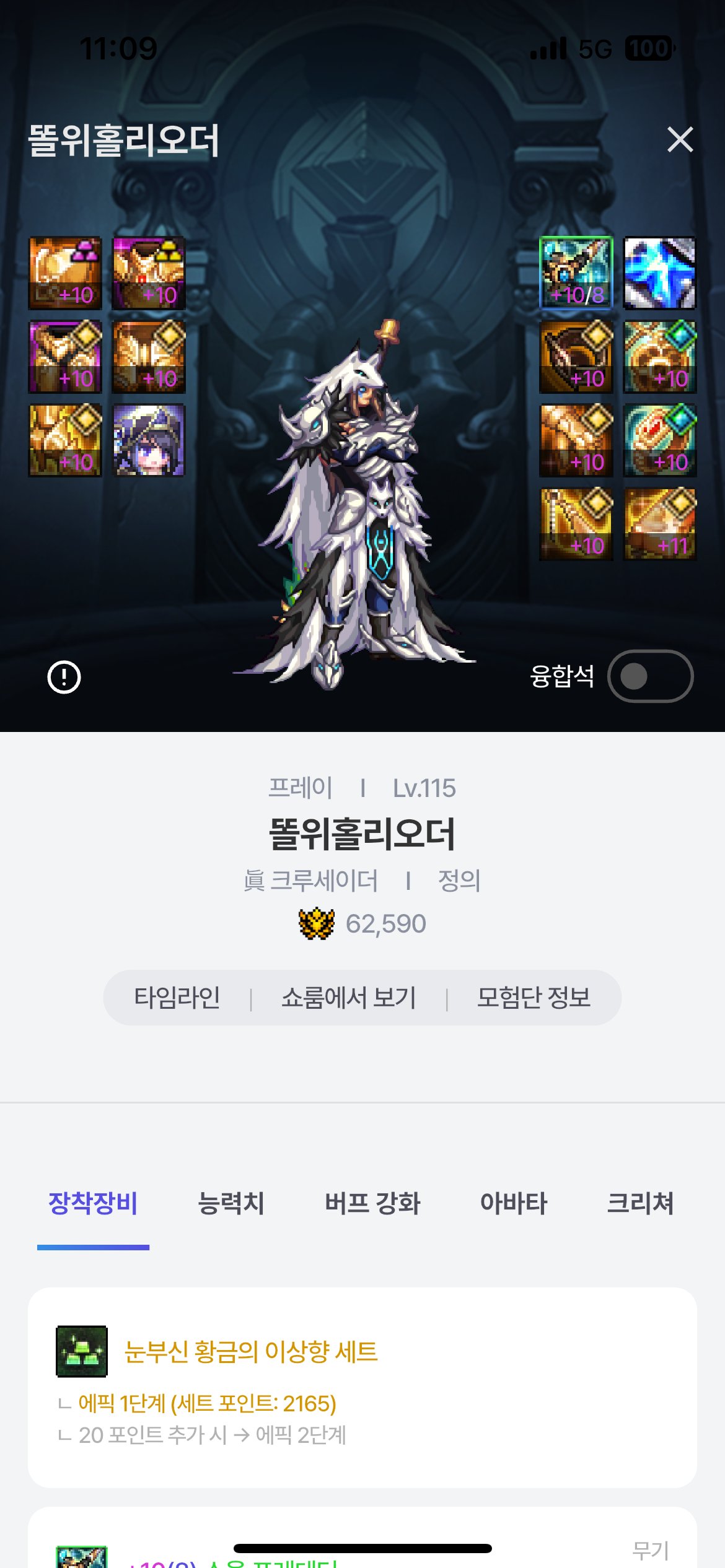Tap the character portrait creature slot

(149, 440)
